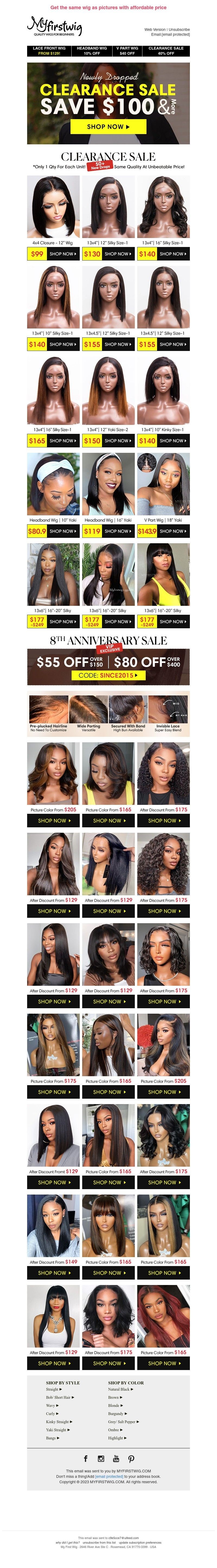
Task: Open the CLEARANCE SALE 40% OFF tab
Action: pos(166,51)
